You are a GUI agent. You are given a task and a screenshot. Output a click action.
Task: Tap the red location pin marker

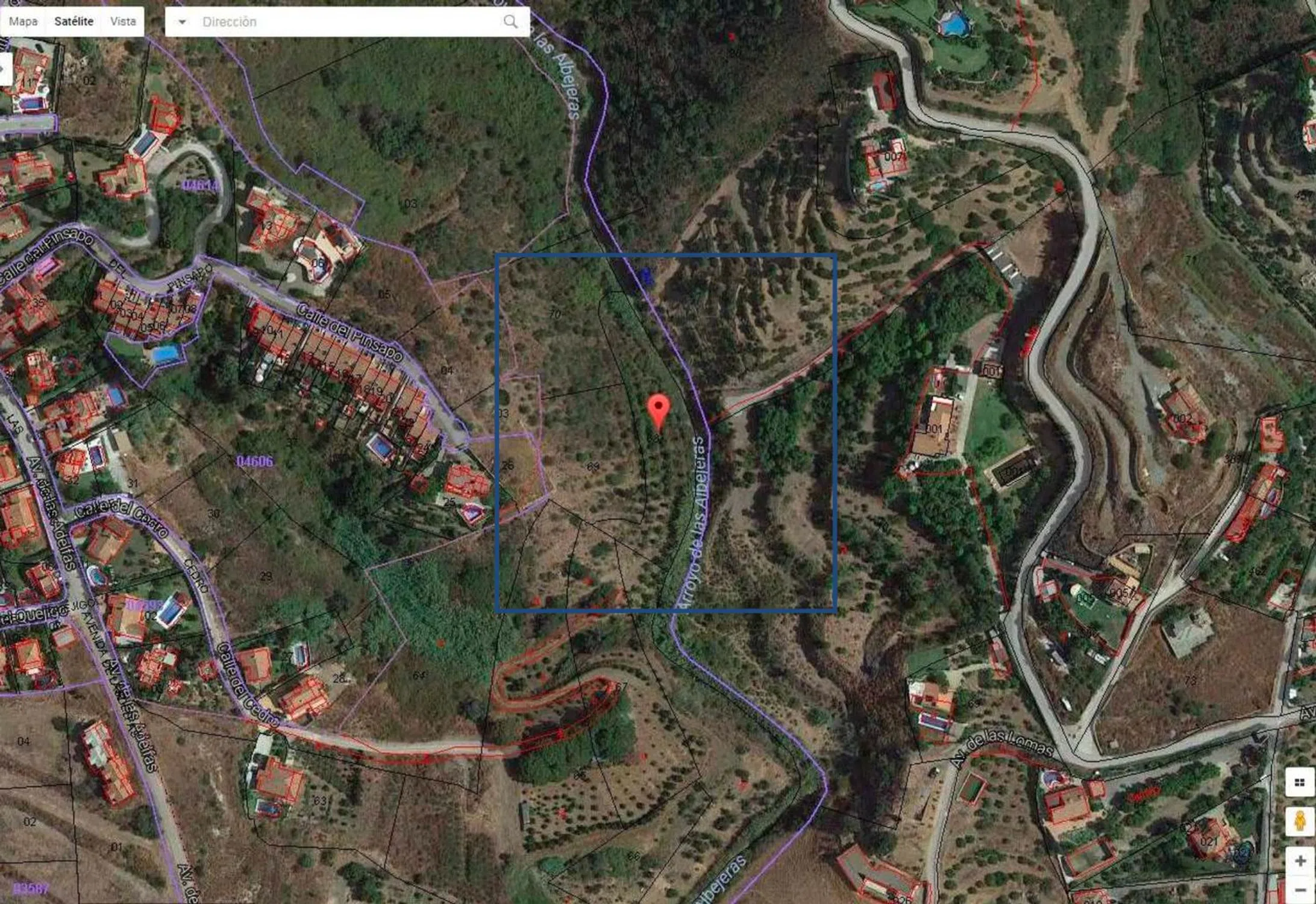659,410
